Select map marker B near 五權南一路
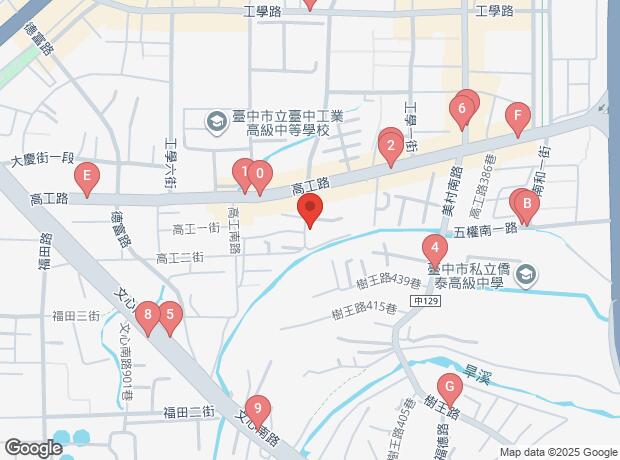The width and height of the screenshot is (620, 460). pyautogui.click(x=527, y=207)
